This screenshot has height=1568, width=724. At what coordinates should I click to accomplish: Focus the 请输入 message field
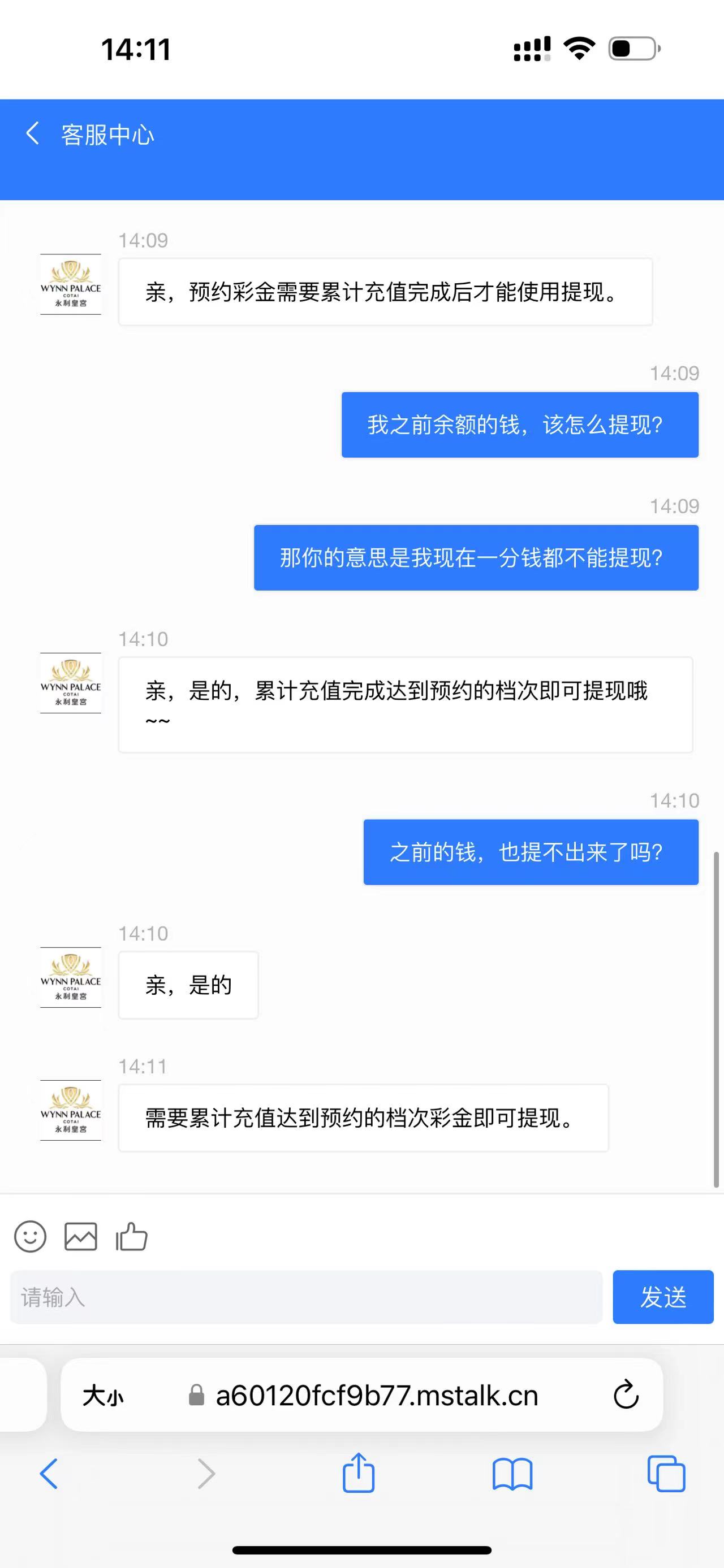tap(305, 1297)
